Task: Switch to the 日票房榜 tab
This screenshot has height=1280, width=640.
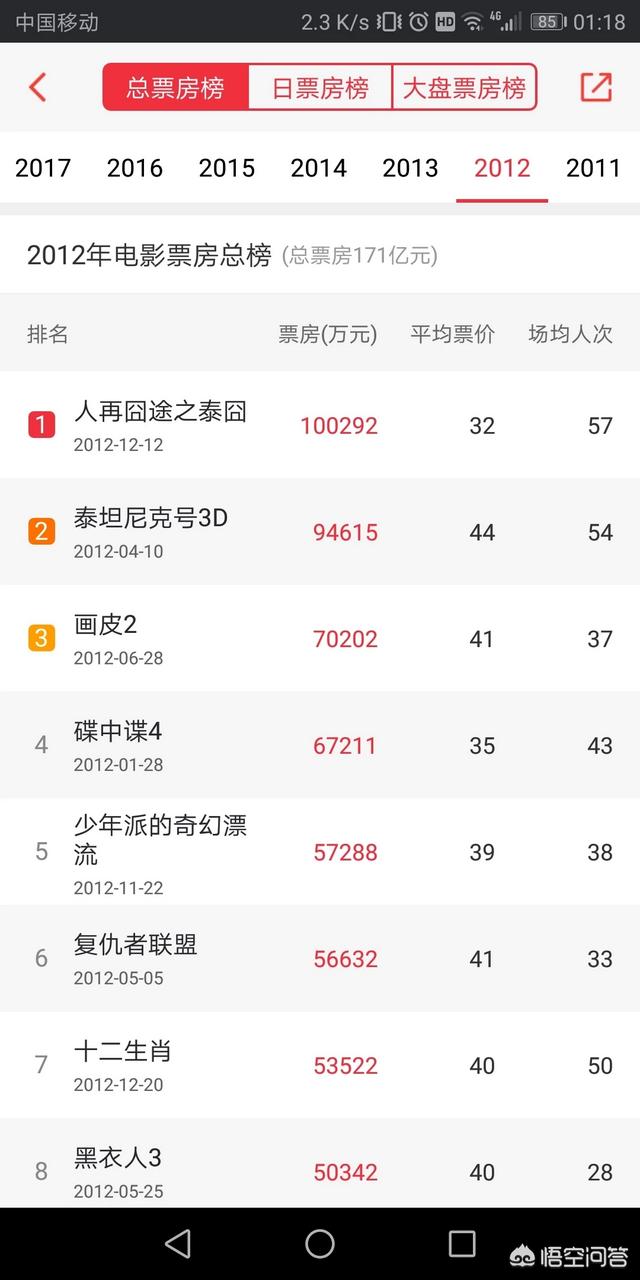Action: [x=320, y=88]
